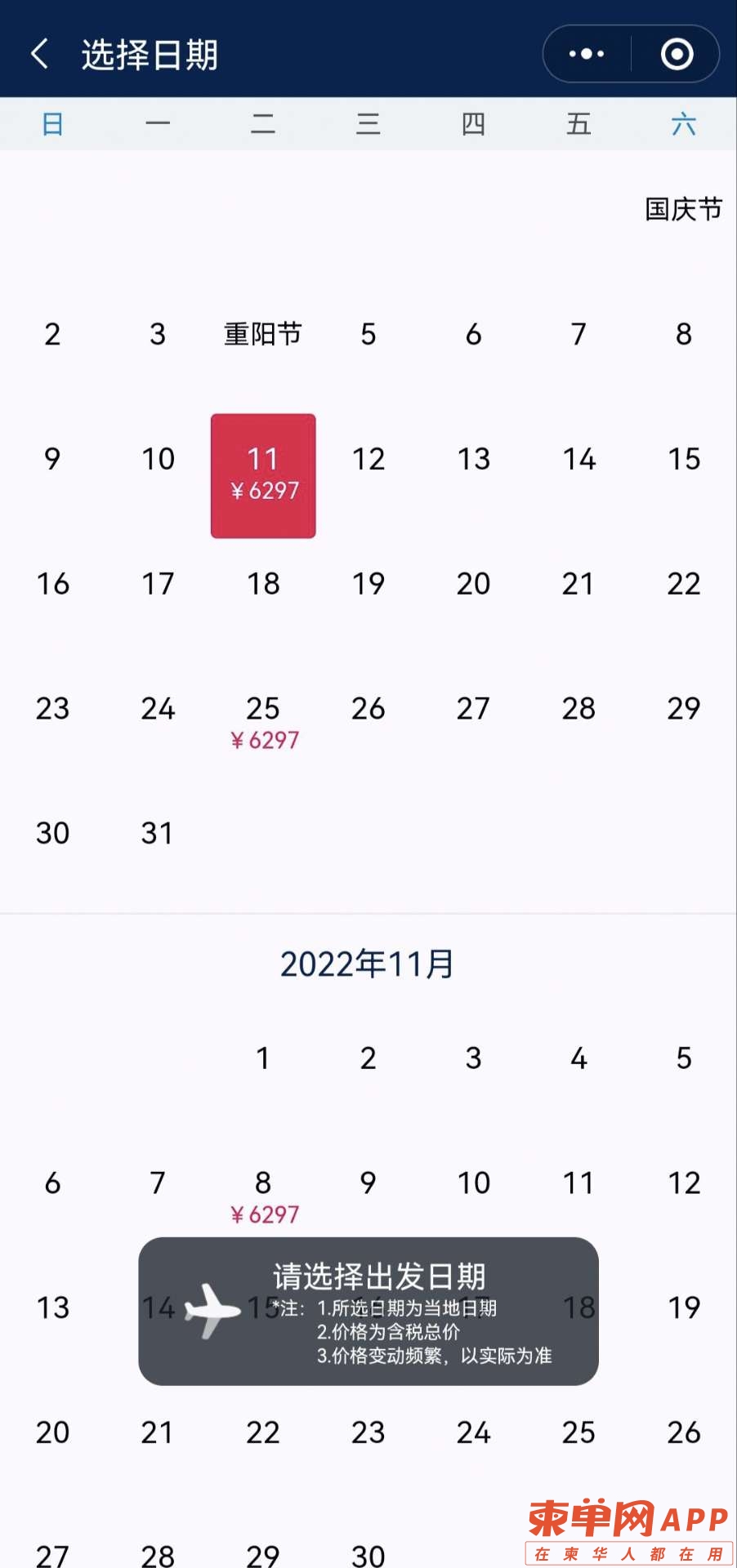Pick November 8 priced ¥6297
Image resolution: width=737 pixels, height=1568 pixels.
263,1196
